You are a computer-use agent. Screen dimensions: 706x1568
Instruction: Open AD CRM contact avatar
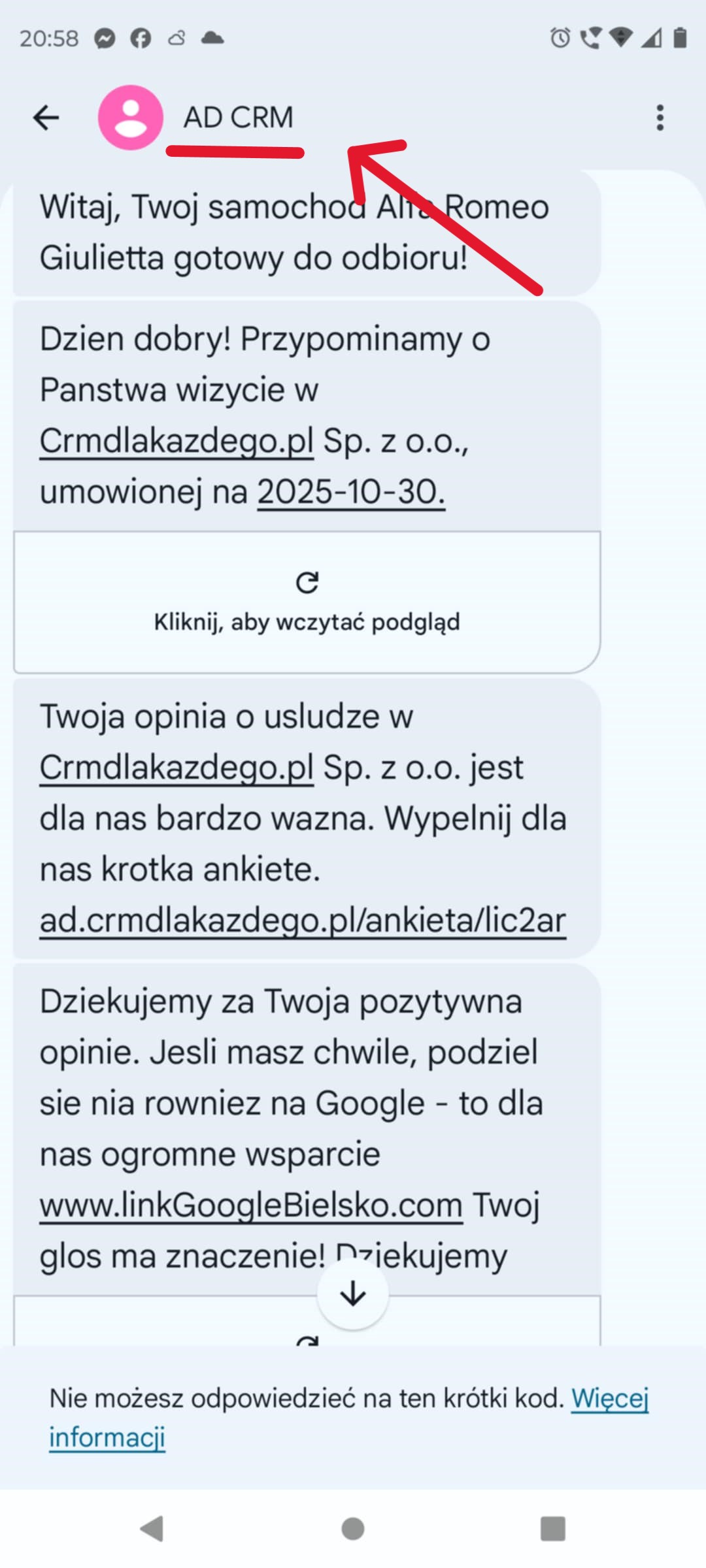pos(131,118)
